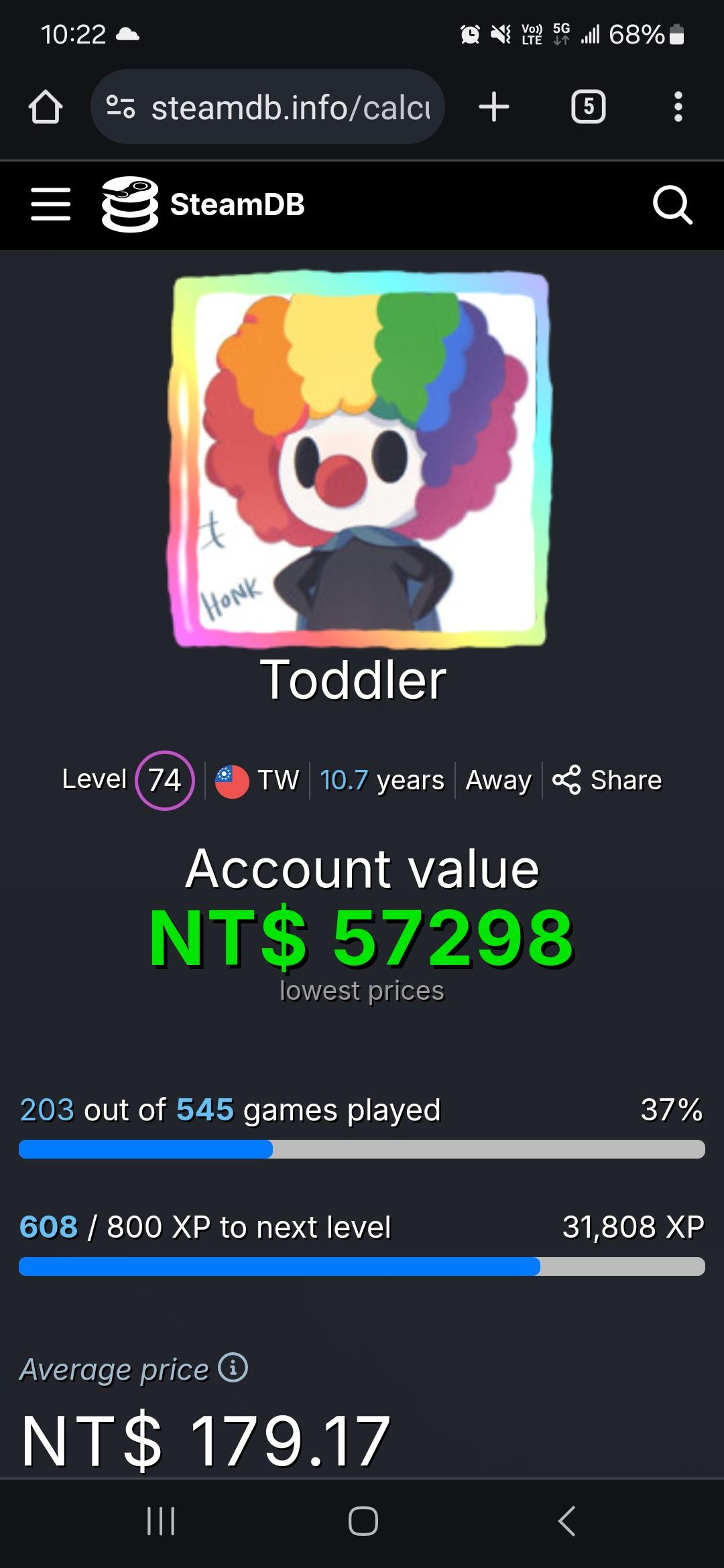This screenshot has height=1568, width=724.
Task: Go to the browser home page
Action: point(46,107)
